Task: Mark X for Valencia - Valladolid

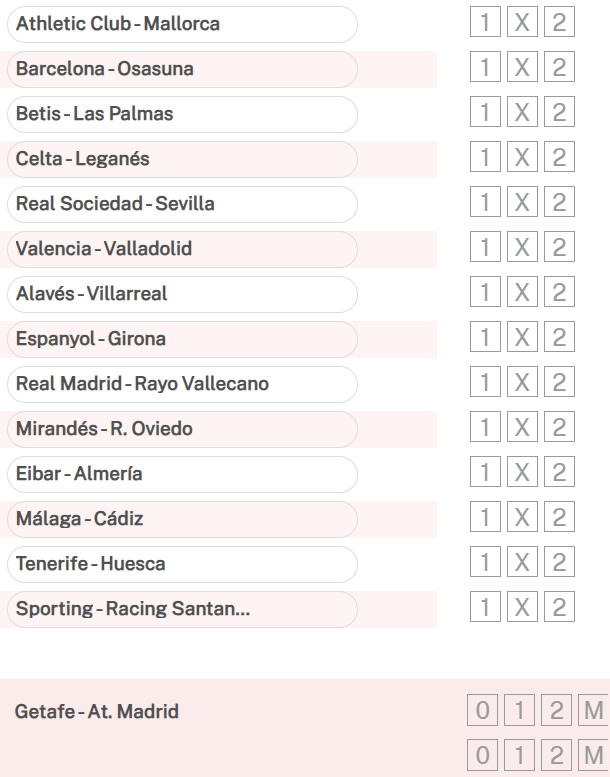Action: (523, 249)
